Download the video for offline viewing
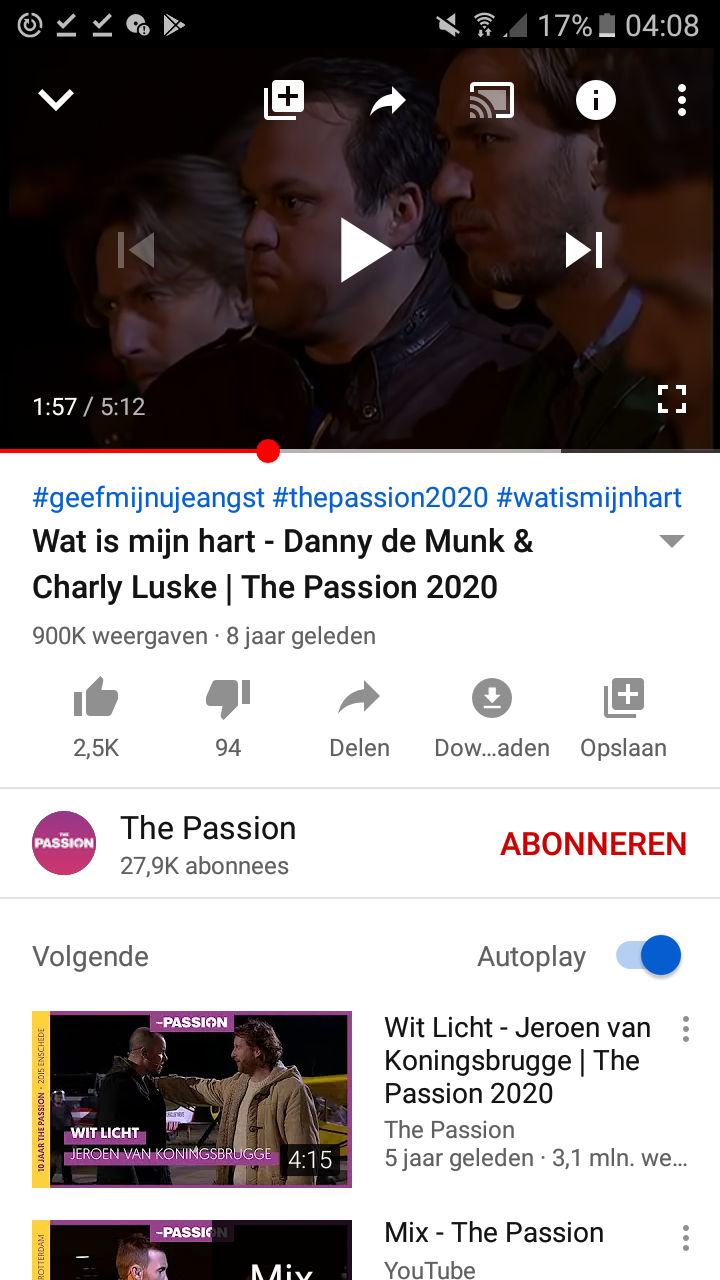 point(492,718)
